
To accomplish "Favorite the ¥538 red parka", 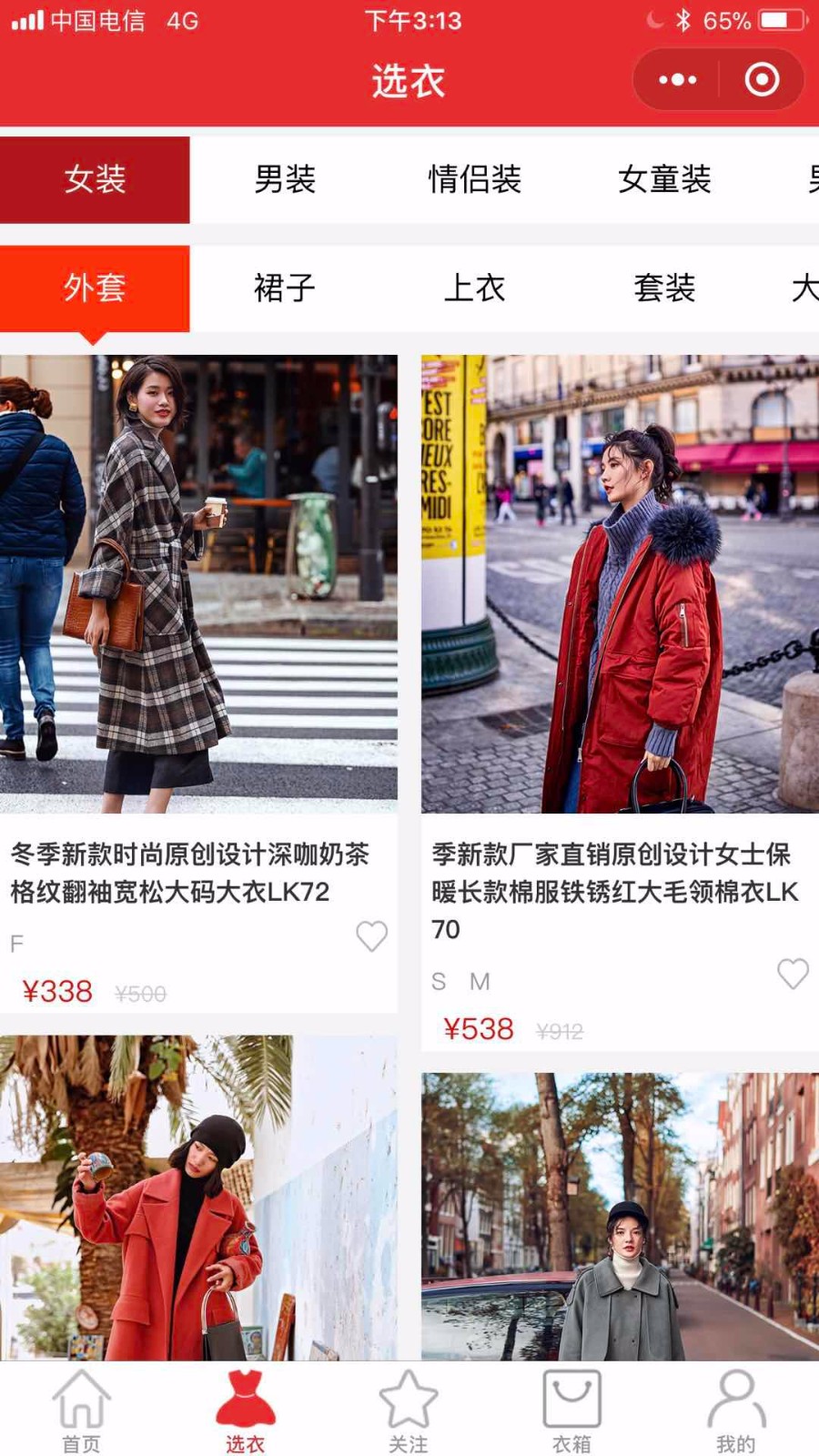I will pos(793,974).
